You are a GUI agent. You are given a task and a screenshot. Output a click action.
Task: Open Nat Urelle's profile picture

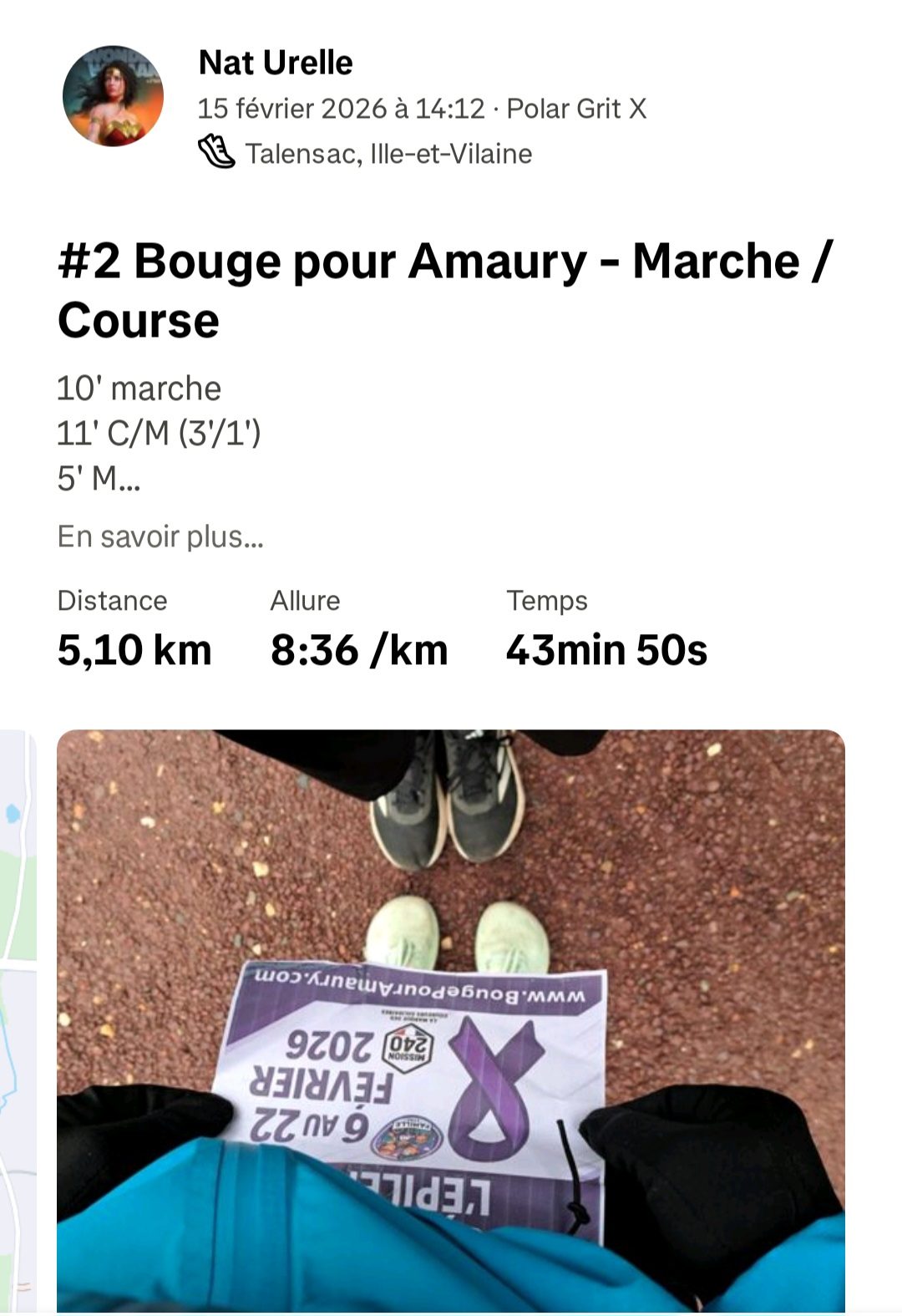click(113, 96)
